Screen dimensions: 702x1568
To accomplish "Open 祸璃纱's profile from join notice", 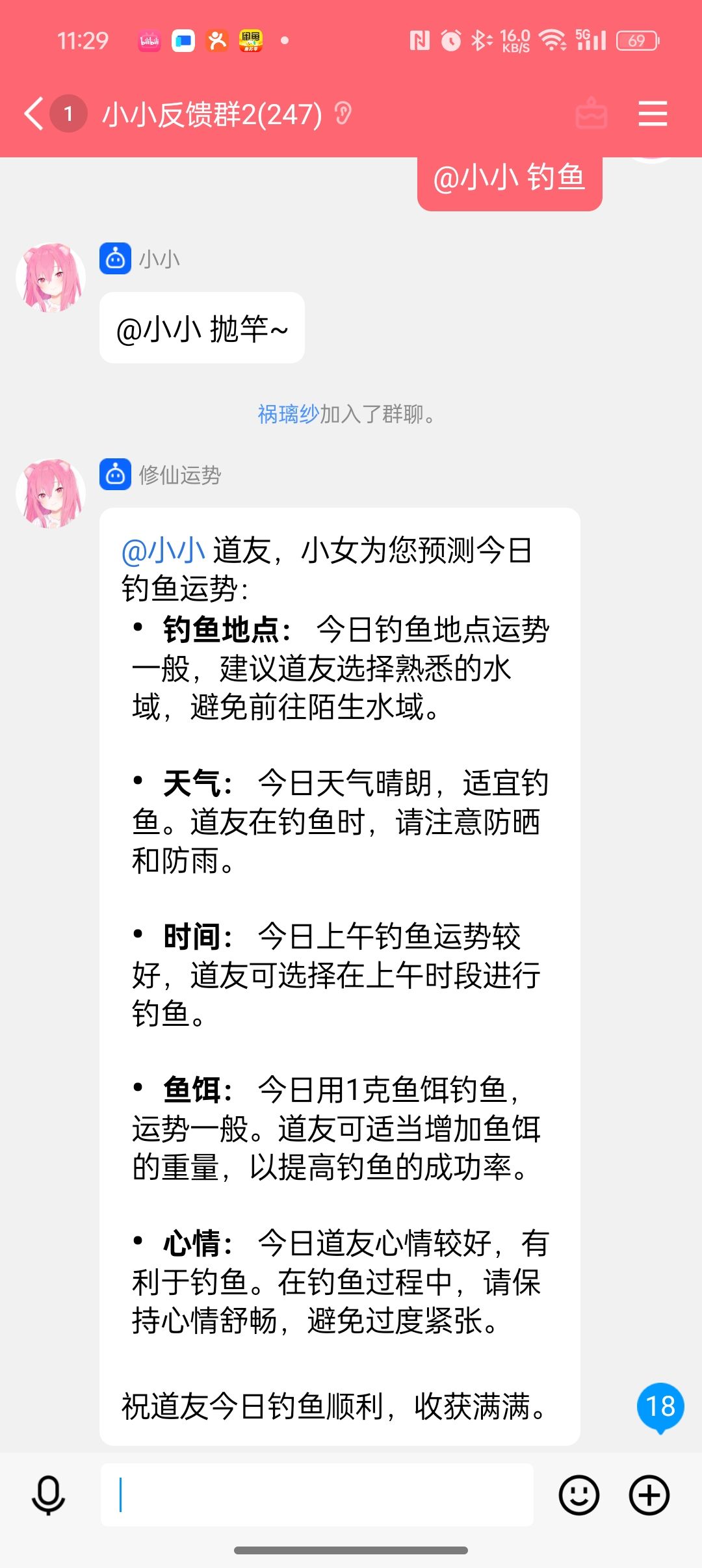I will pos(288,414).
